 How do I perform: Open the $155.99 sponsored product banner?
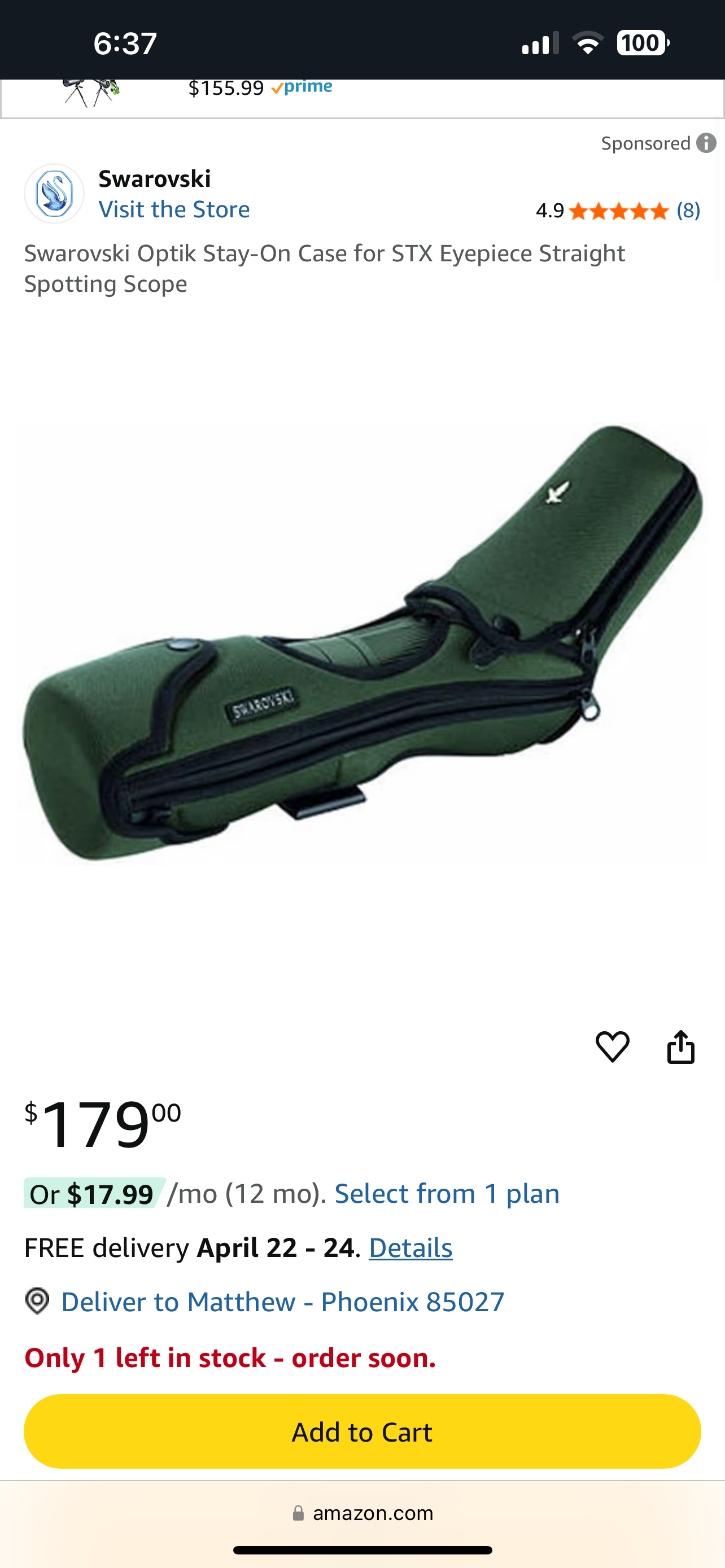click(x=362, y=98)
